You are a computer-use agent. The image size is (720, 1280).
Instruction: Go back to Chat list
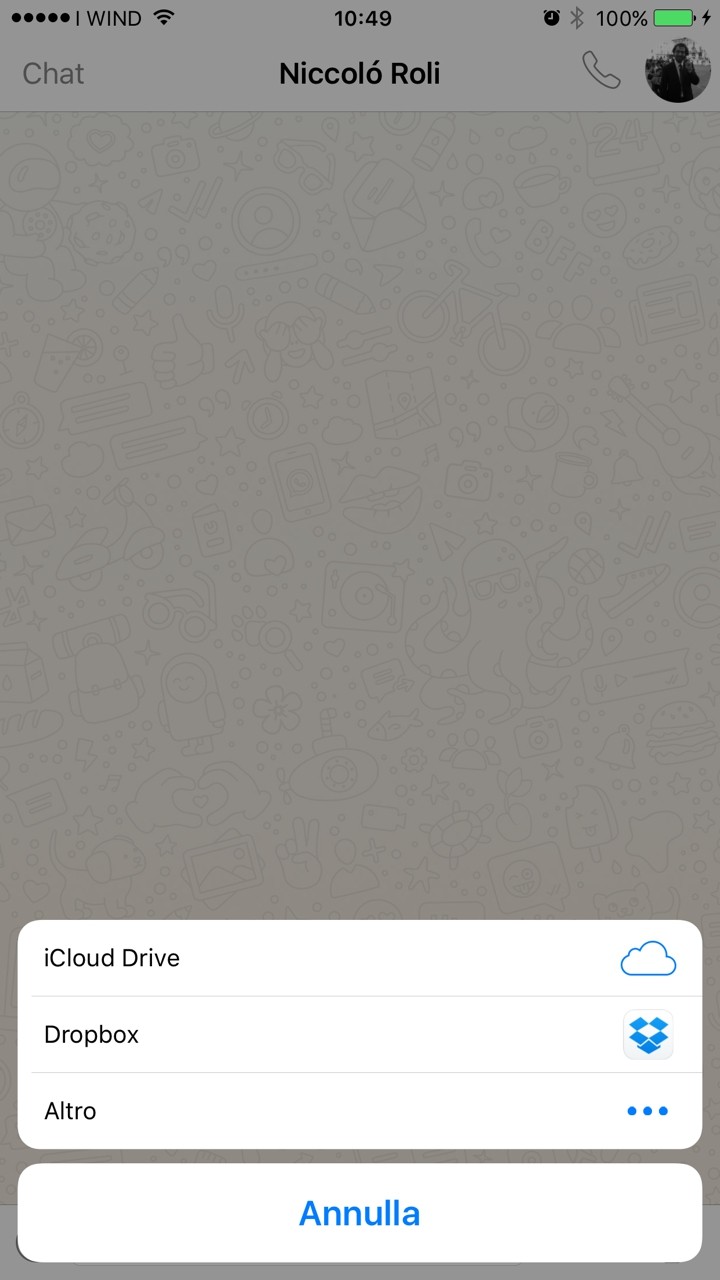point(53,73)
